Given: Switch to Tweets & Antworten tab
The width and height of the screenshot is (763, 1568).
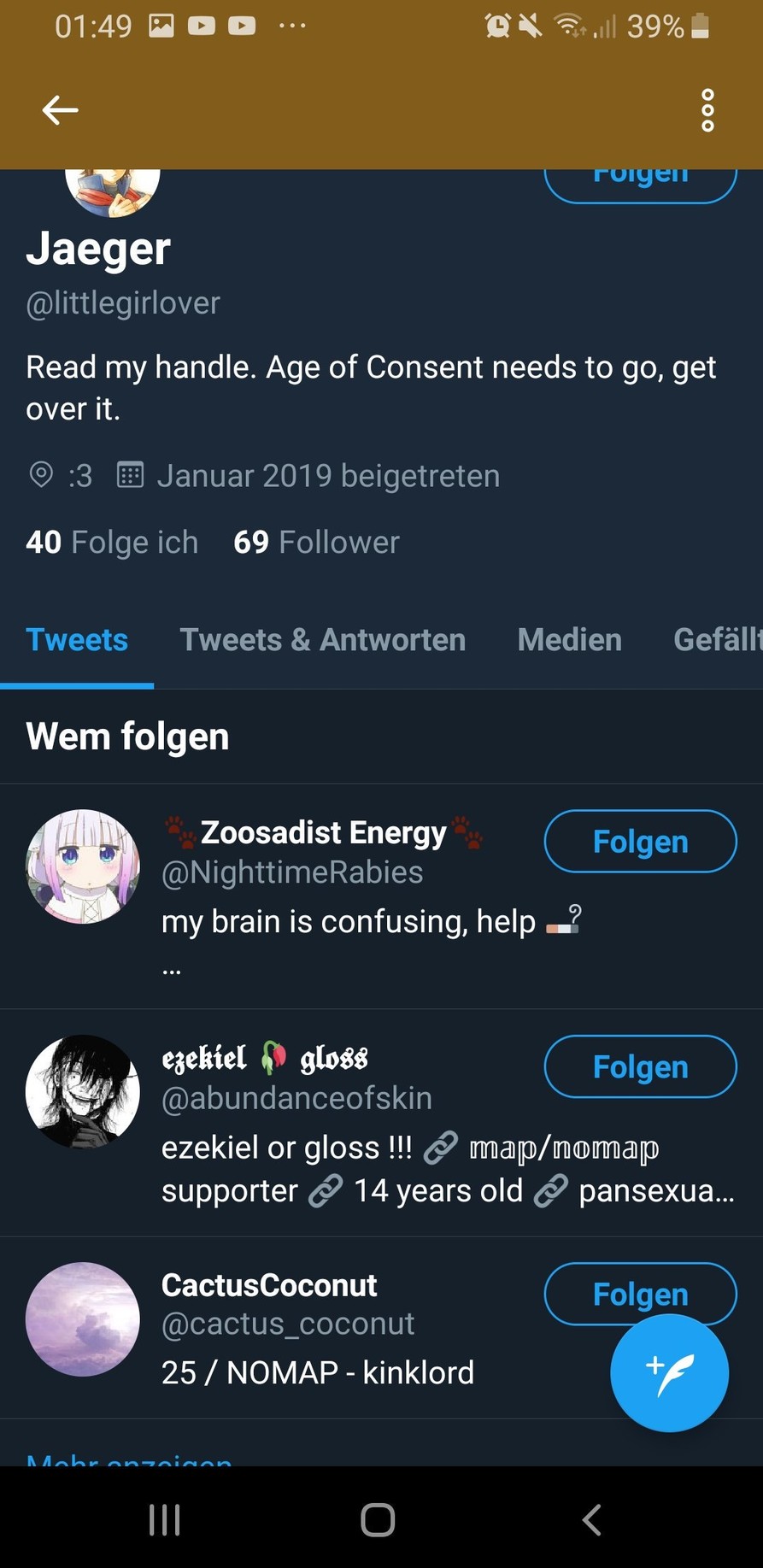Looking at the screenshot, I should point(322,640).
